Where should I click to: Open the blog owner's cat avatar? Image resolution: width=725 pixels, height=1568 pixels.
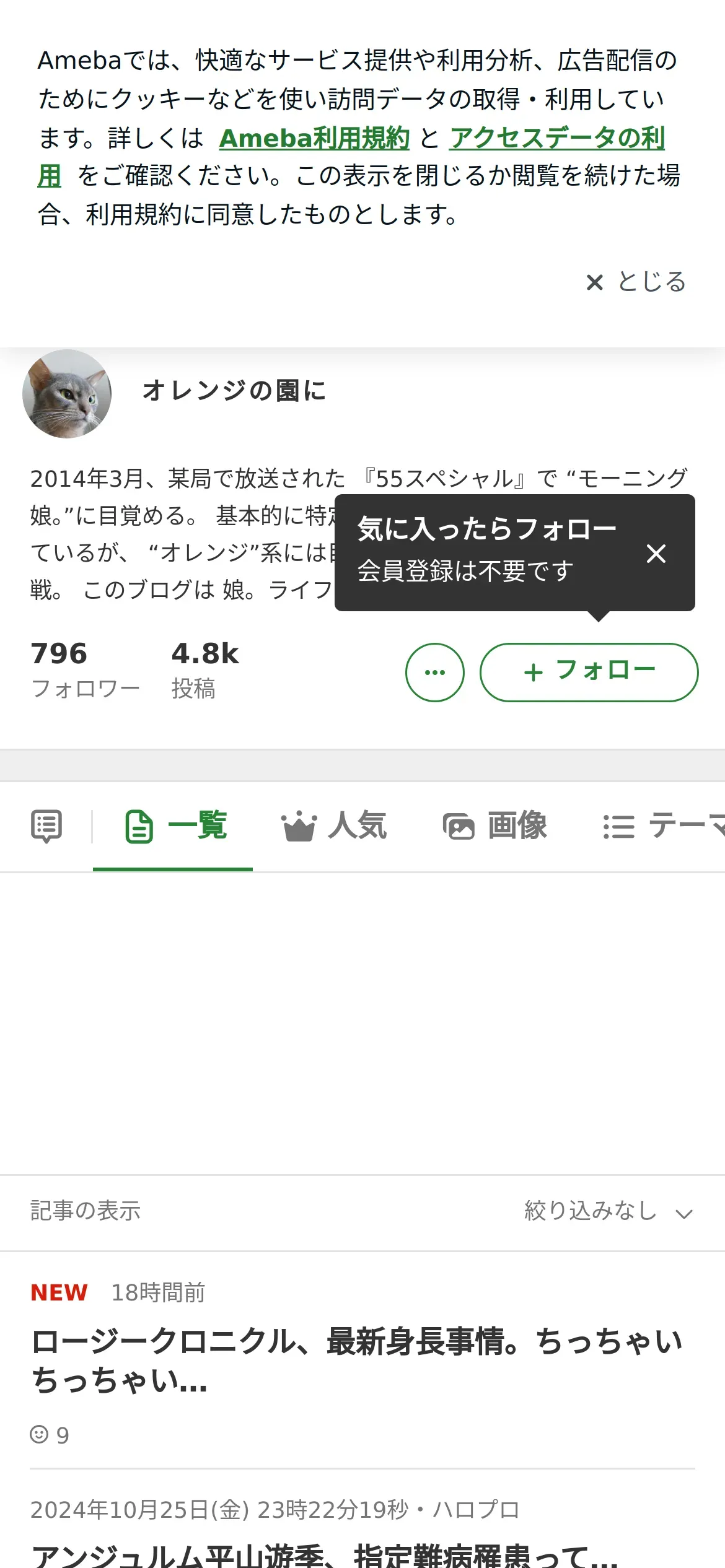coord(67,394)
